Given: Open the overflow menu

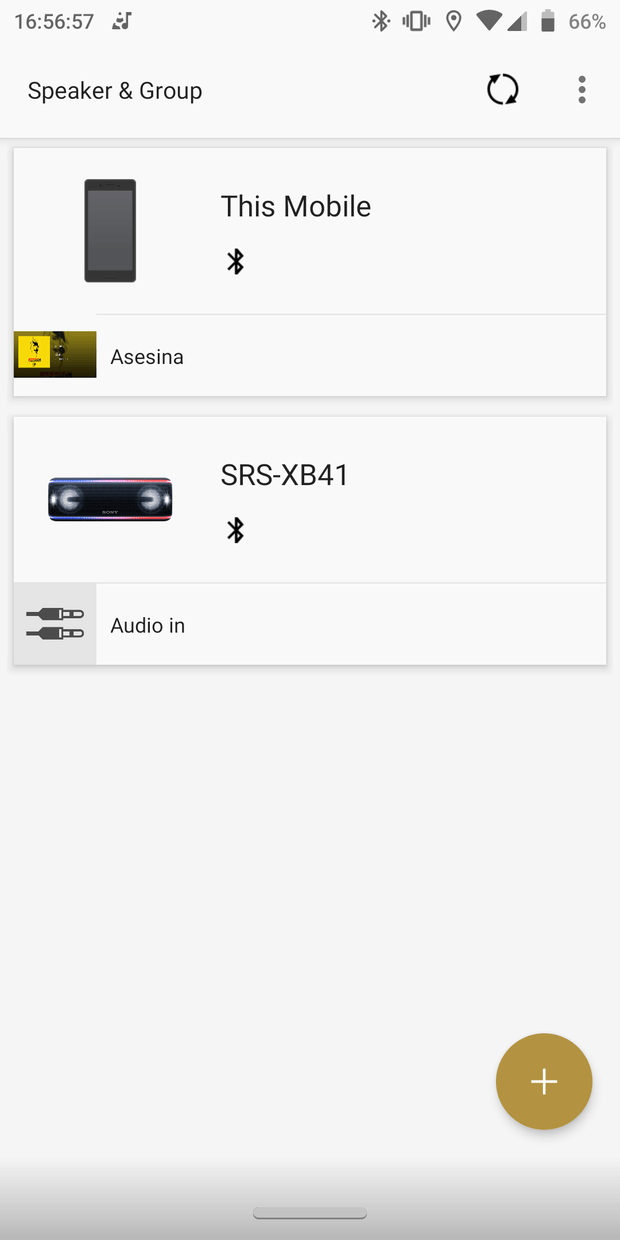Looking at the screenshot, I should tap(582, 91).
